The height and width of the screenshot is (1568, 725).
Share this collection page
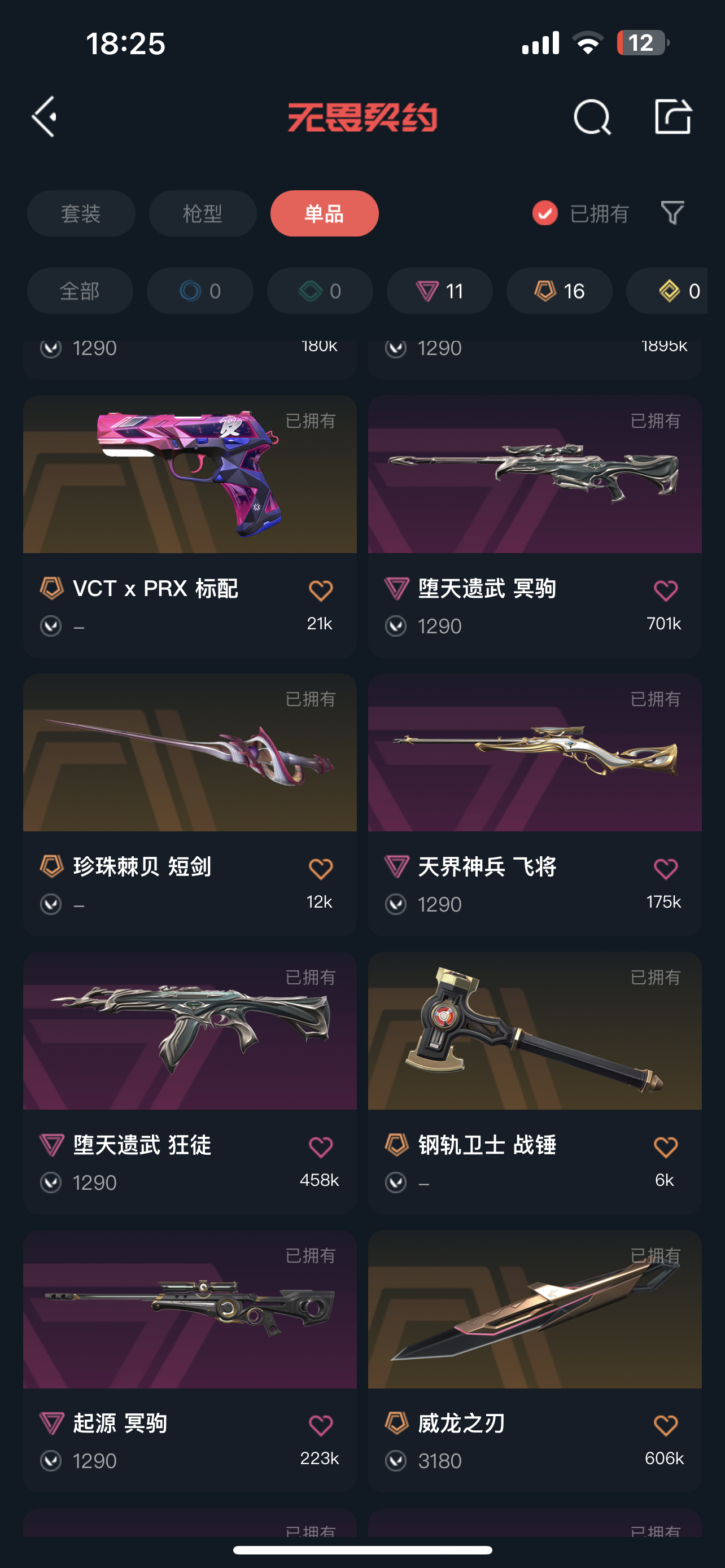tap(672, 116)
